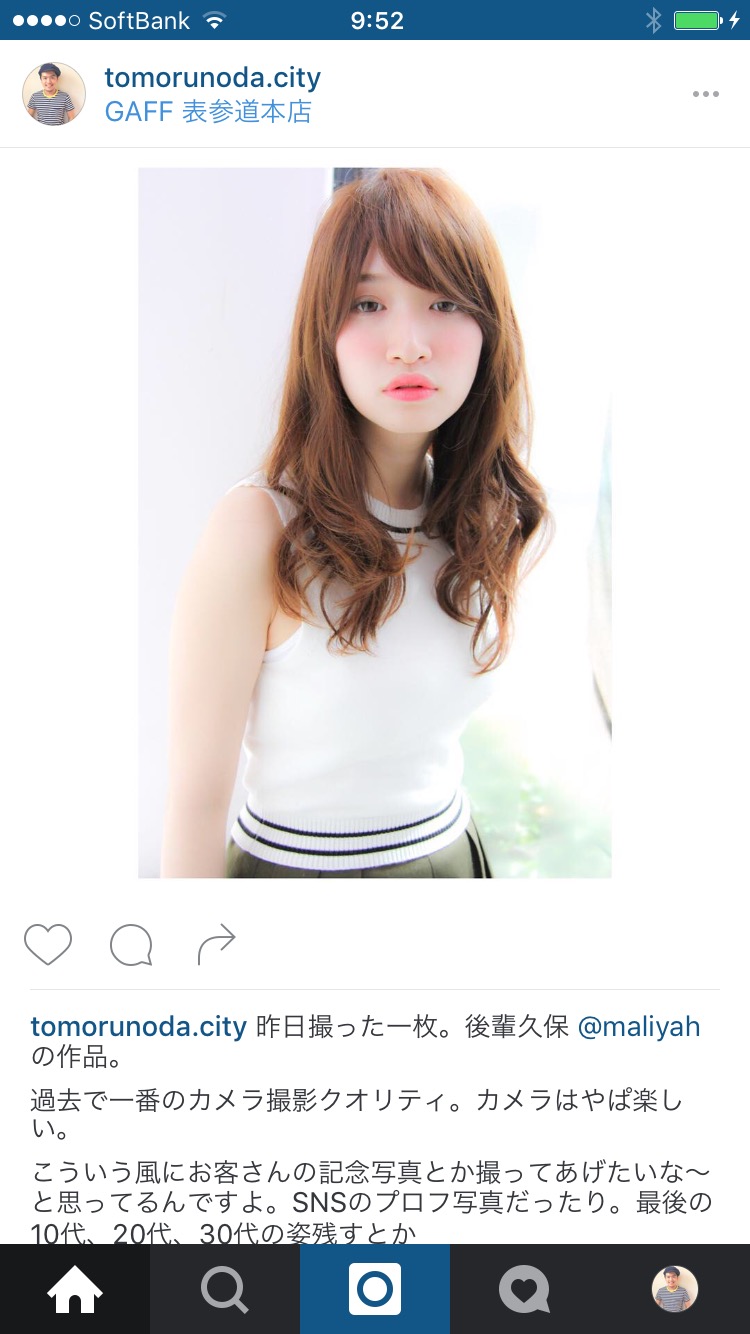Open the @maliyah mention in the caption
The width and height of the screenshot is (750, 1334).
pyautogui.click(x=639, y=1027)
